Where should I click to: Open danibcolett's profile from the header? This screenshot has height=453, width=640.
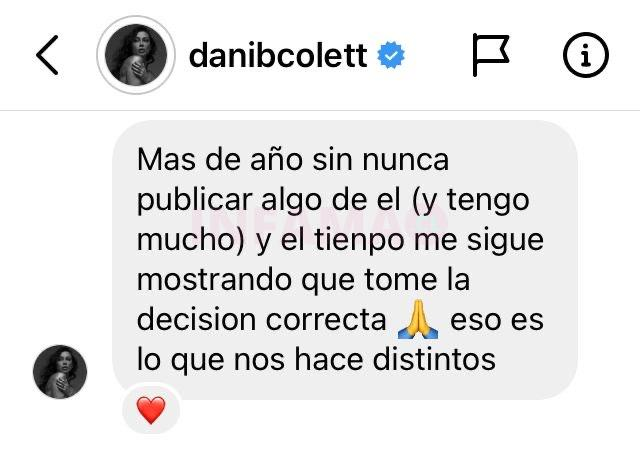pyautogui.click(x=134, y=56)
